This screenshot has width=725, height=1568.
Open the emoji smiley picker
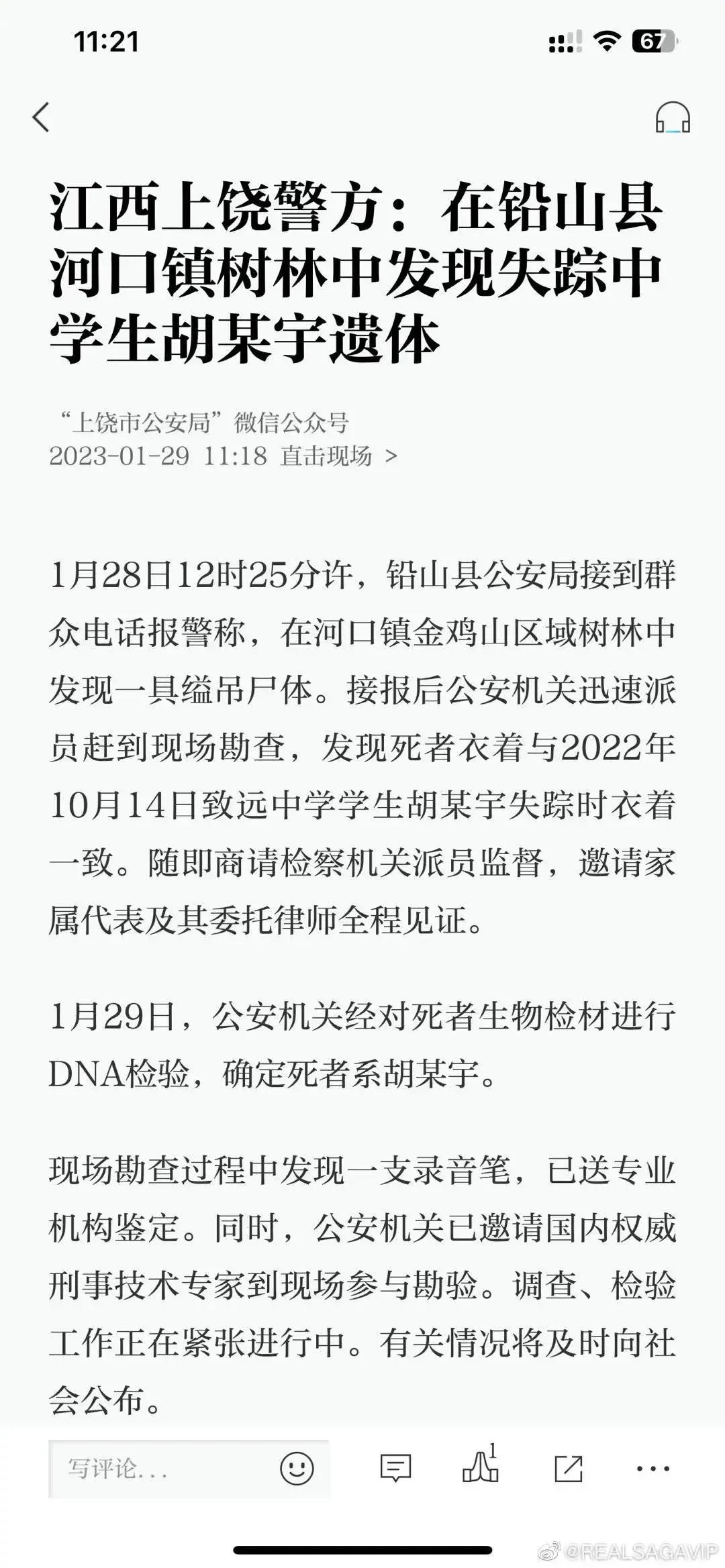(297, 1469)
